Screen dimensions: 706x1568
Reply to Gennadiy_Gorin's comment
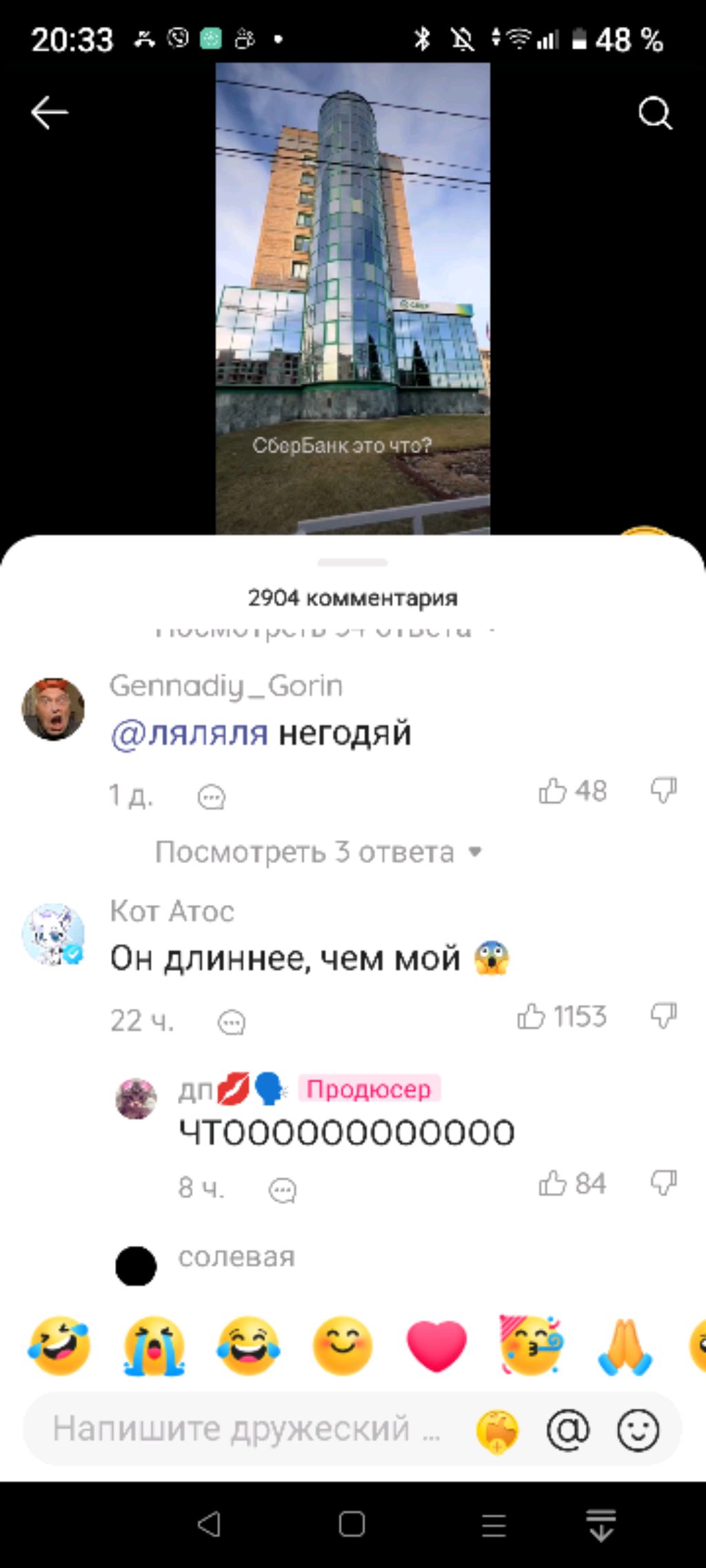click(211, 797)
